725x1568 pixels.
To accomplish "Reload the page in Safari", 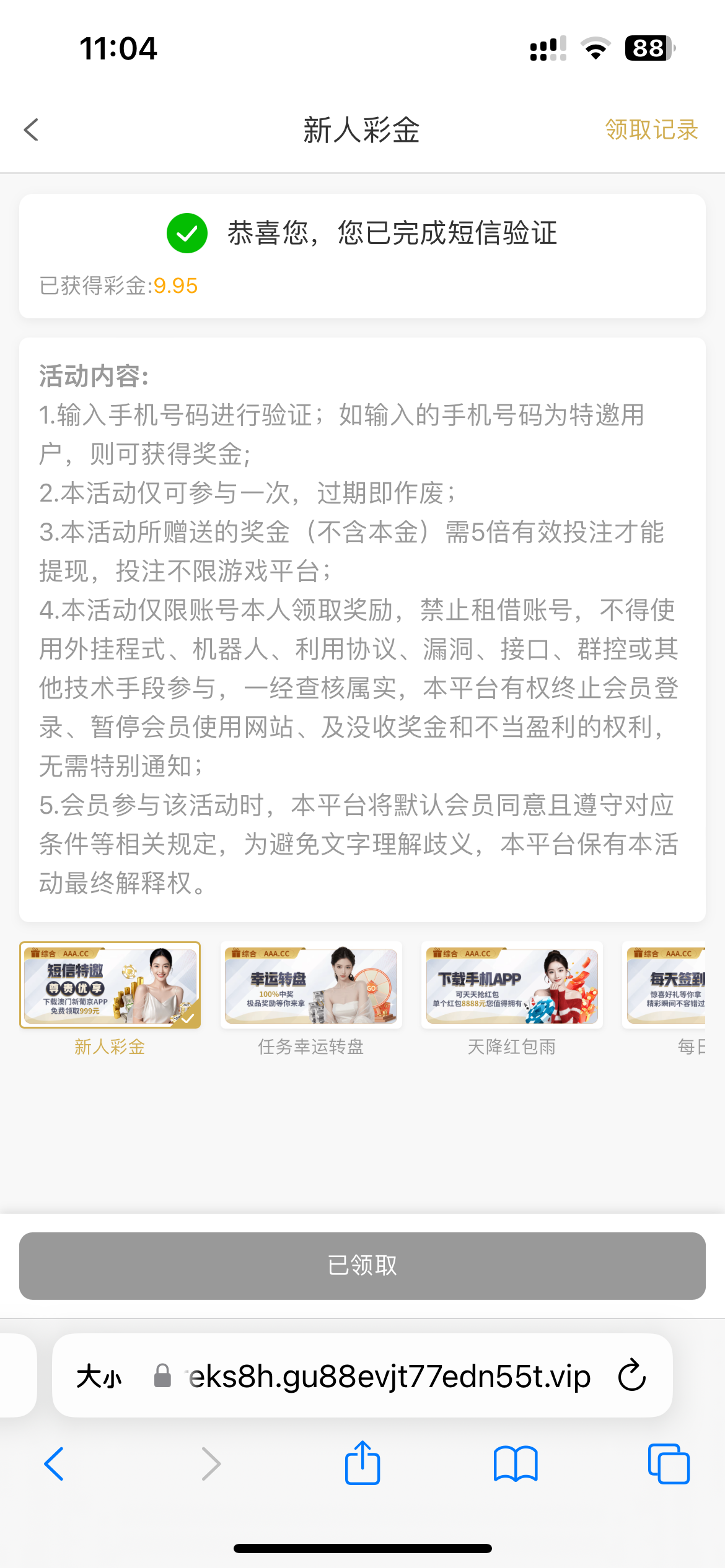I will (x=632, y=1376).
